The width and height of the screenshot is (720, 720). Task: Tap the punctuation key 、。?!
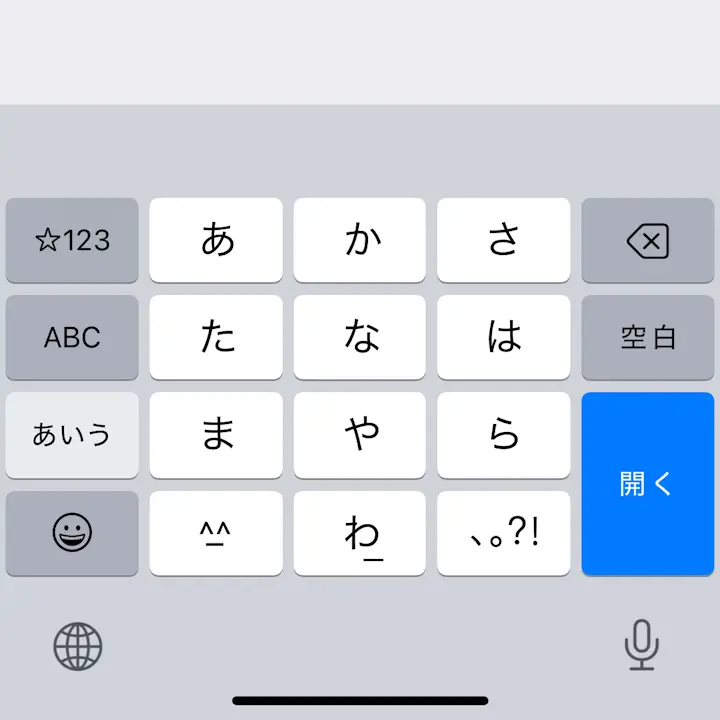click(504, 533)
